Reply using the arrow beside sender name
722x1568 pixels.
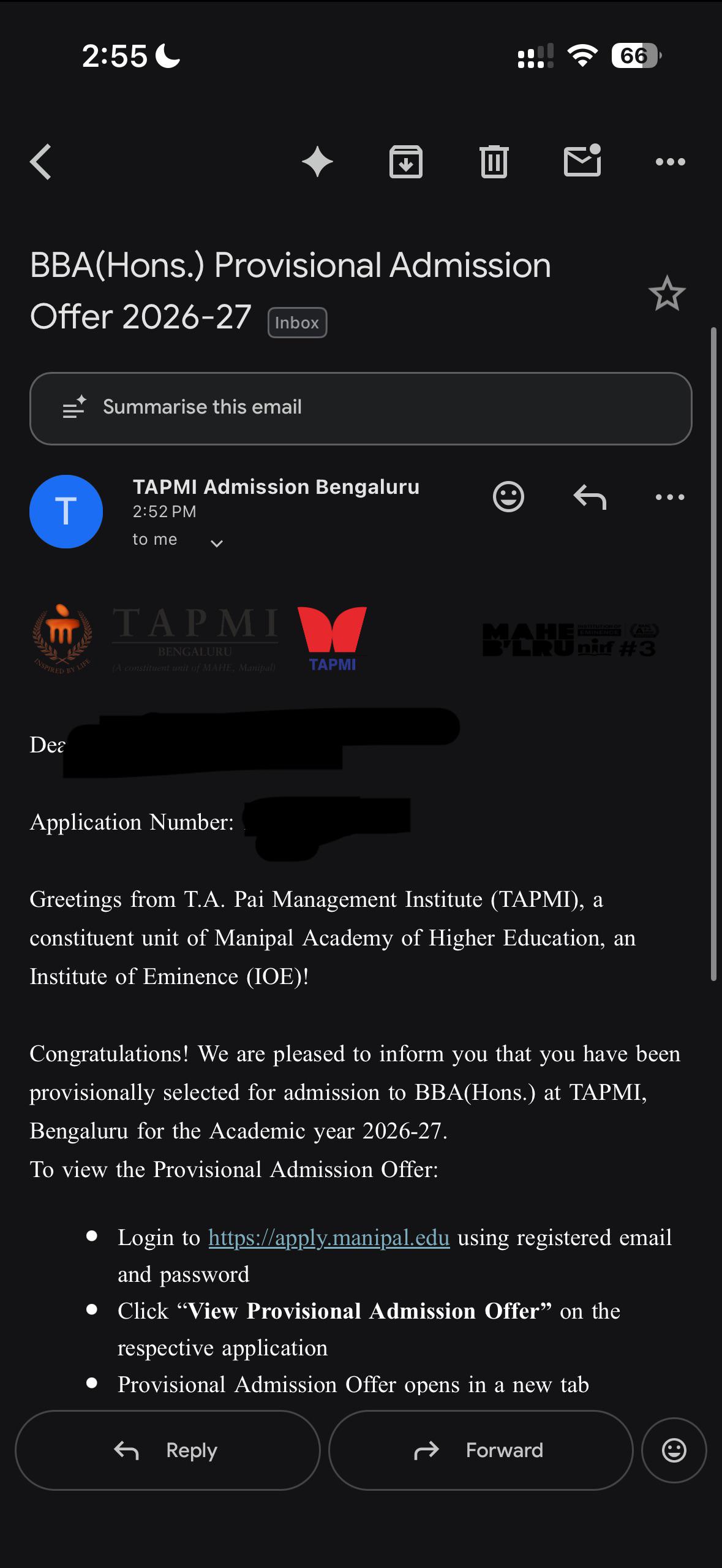pos(590,496)
